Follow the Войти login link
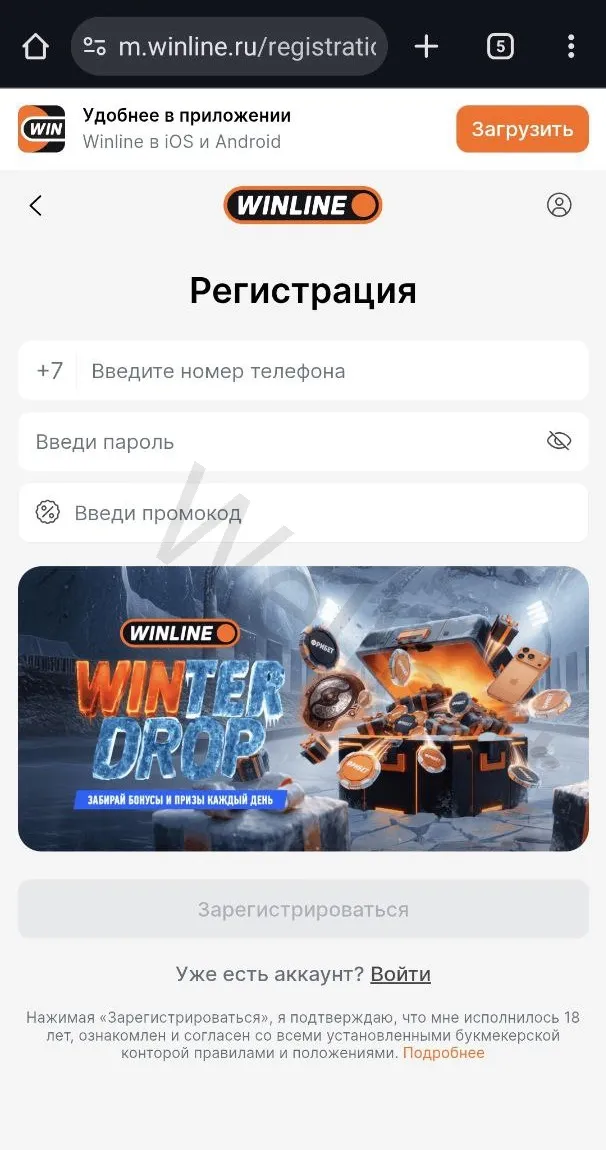Image resolution: width=606 pixels, height=1150 pixels. pos(400,974)
